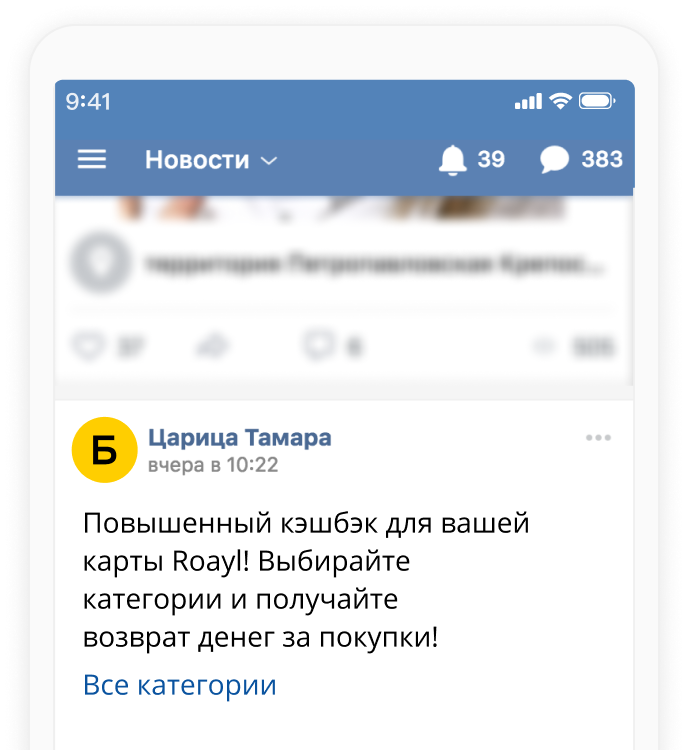Open overflow menu on Царица Тамара post

598,438
